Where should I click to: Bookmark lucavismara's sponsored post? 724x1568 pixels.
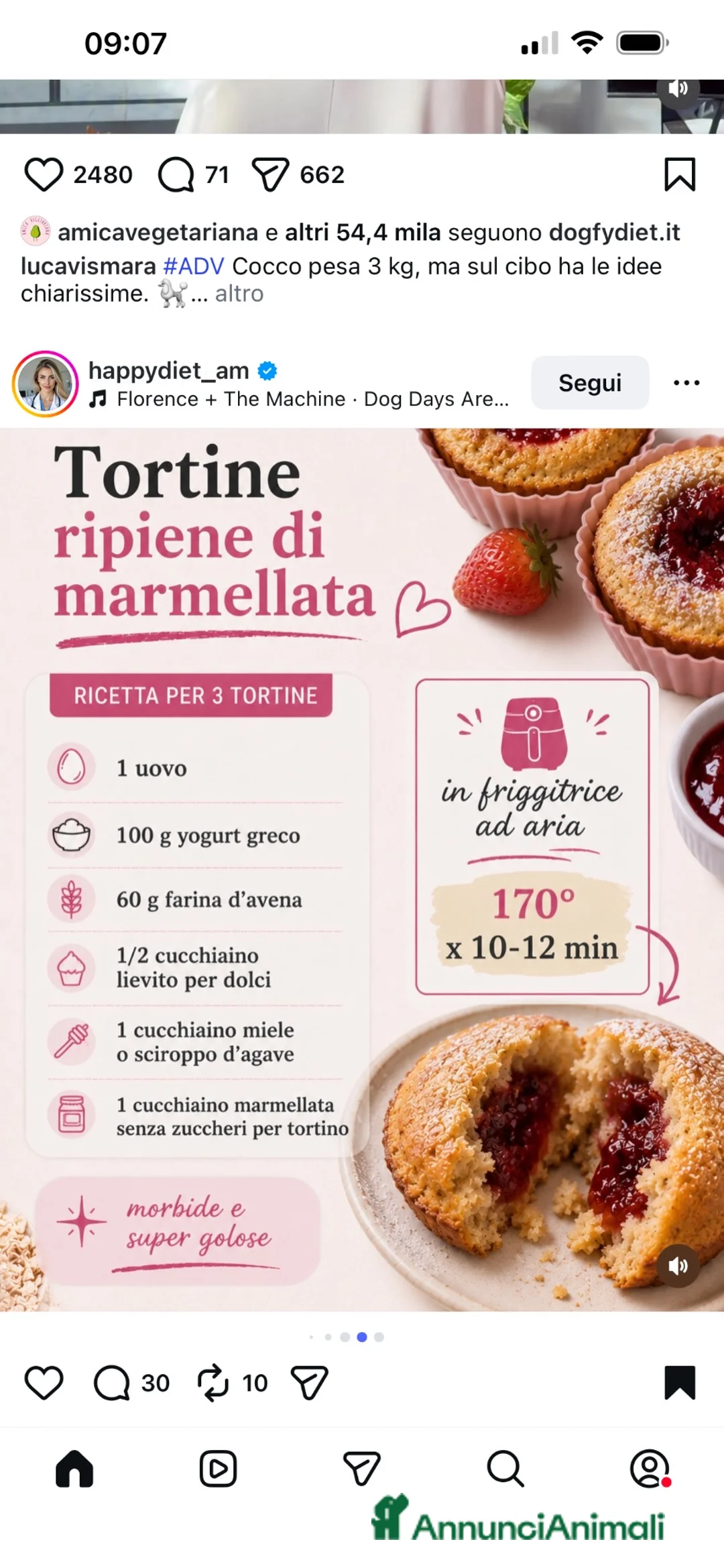pyautogui.click(x=680, y=174)
